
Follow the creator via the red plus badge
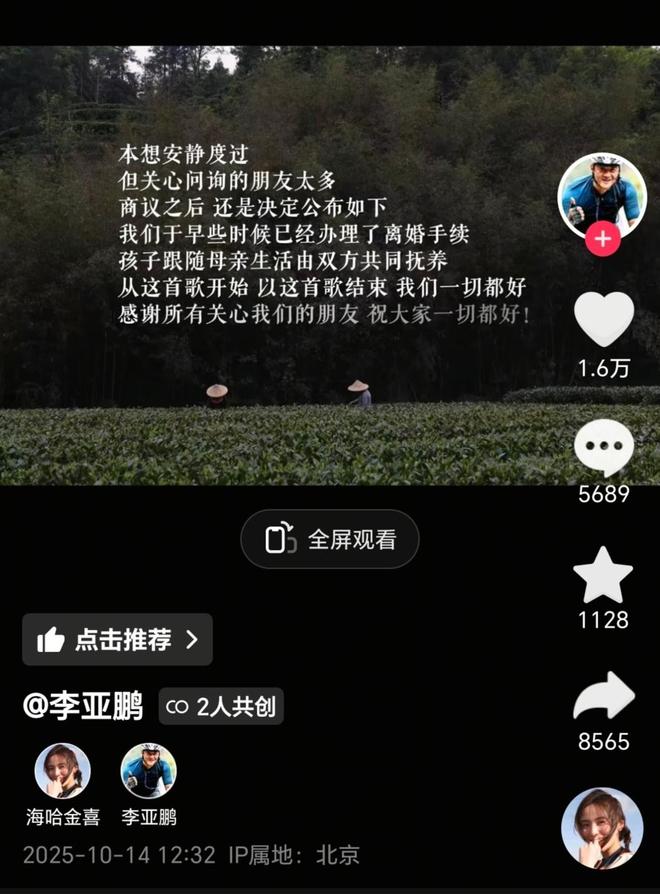click(x=603, y=240)
